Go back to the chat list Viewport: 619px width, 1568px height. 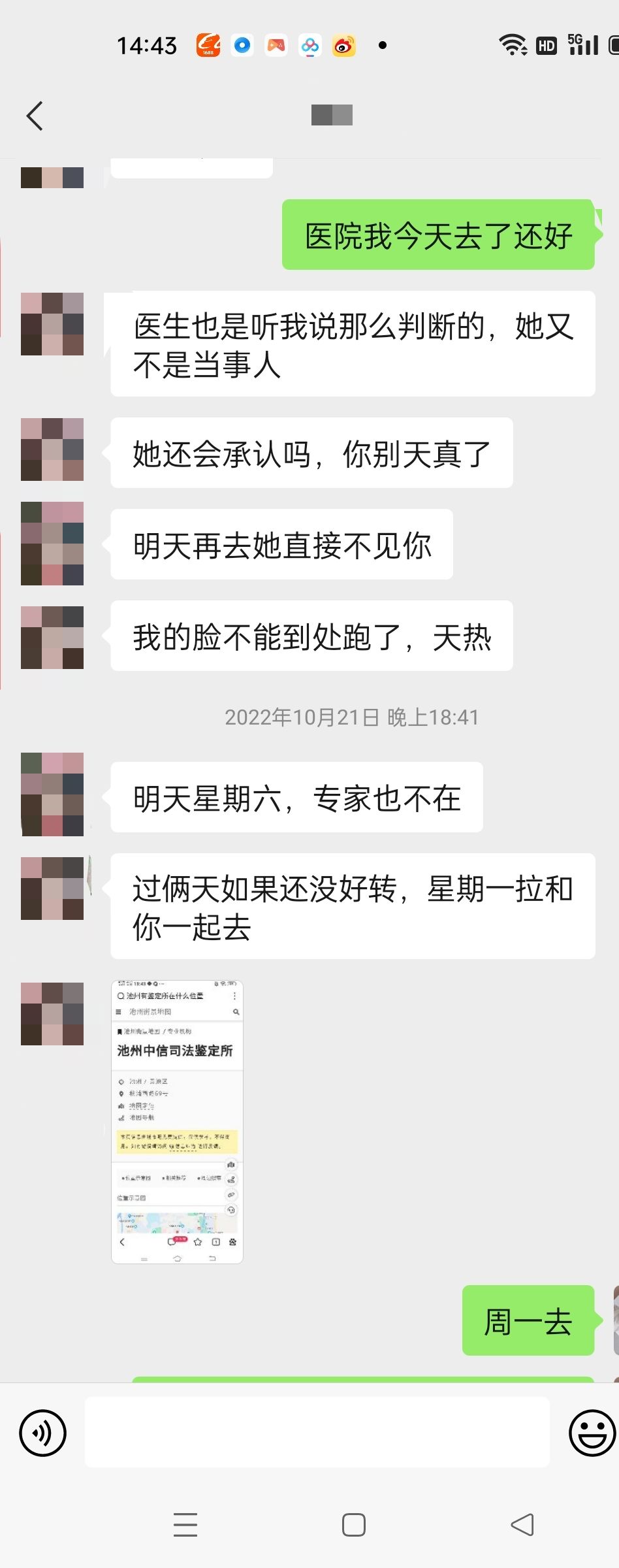[x=35, y=116]
